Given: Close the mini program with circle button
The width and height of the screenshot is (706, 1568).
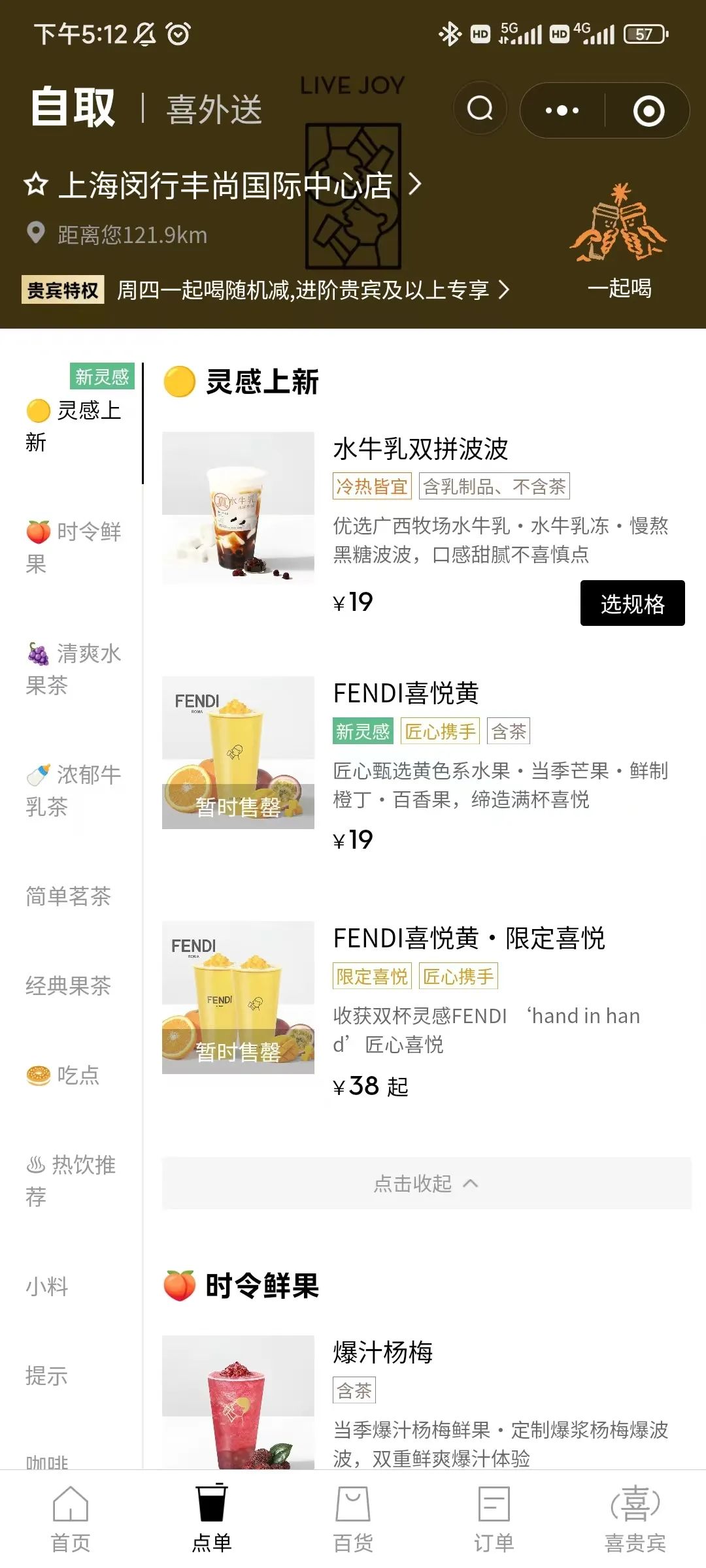Looking at the screenshot, I should click(648, 110).
